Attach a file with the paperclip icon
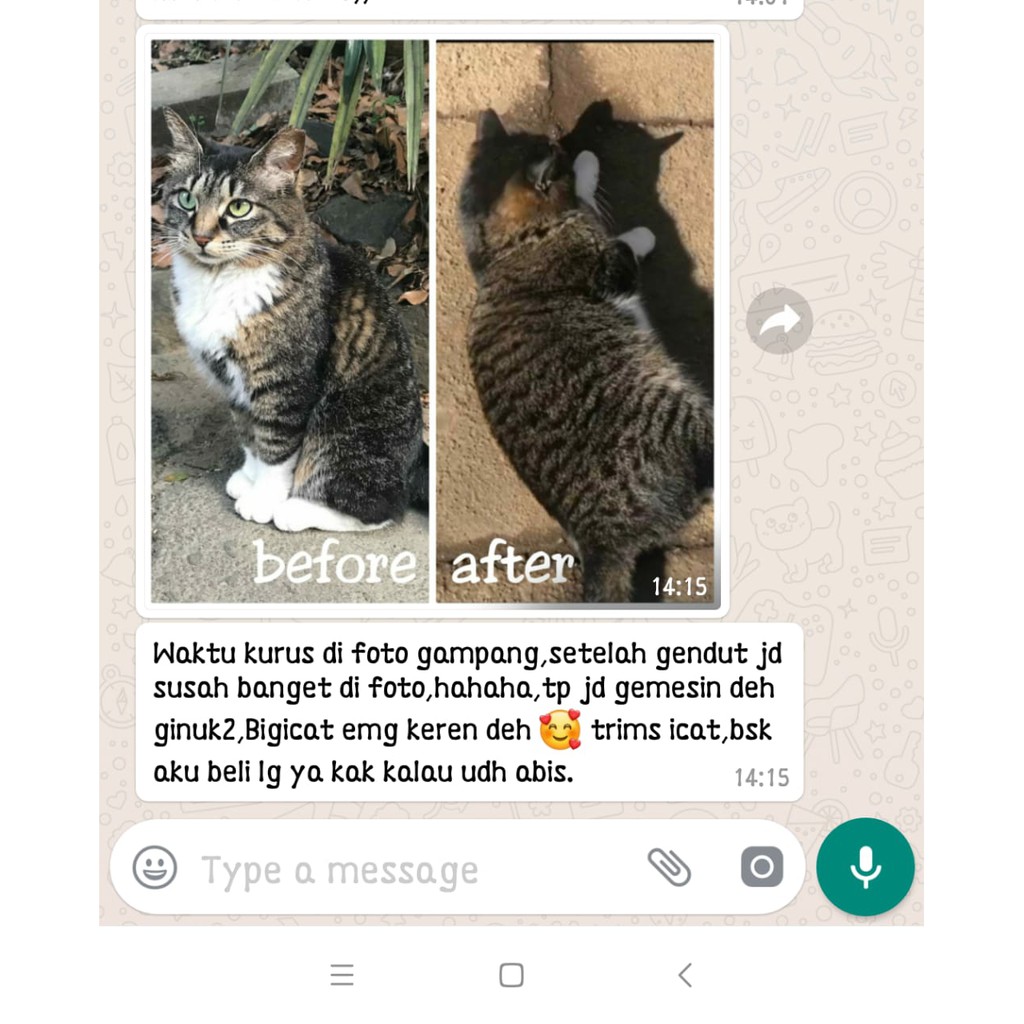Screen dimensions: 1024x1024 669,867
